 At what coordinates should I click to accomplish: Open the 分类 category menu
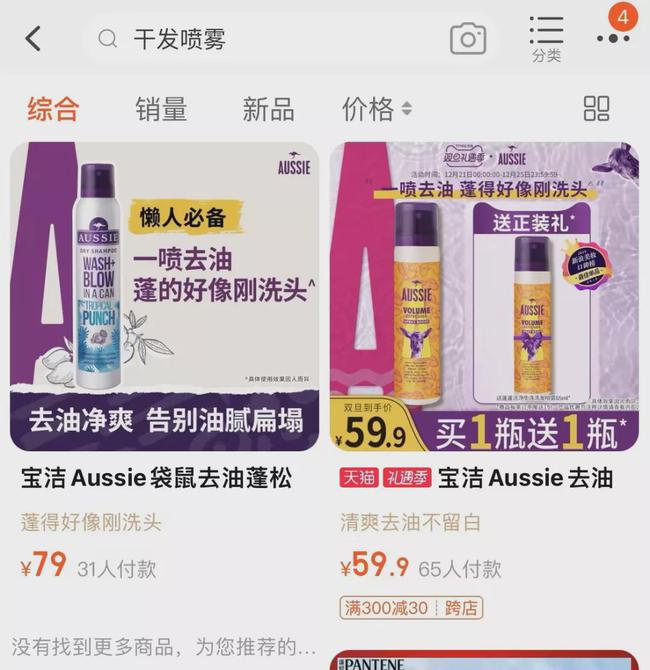pos(546,39)
